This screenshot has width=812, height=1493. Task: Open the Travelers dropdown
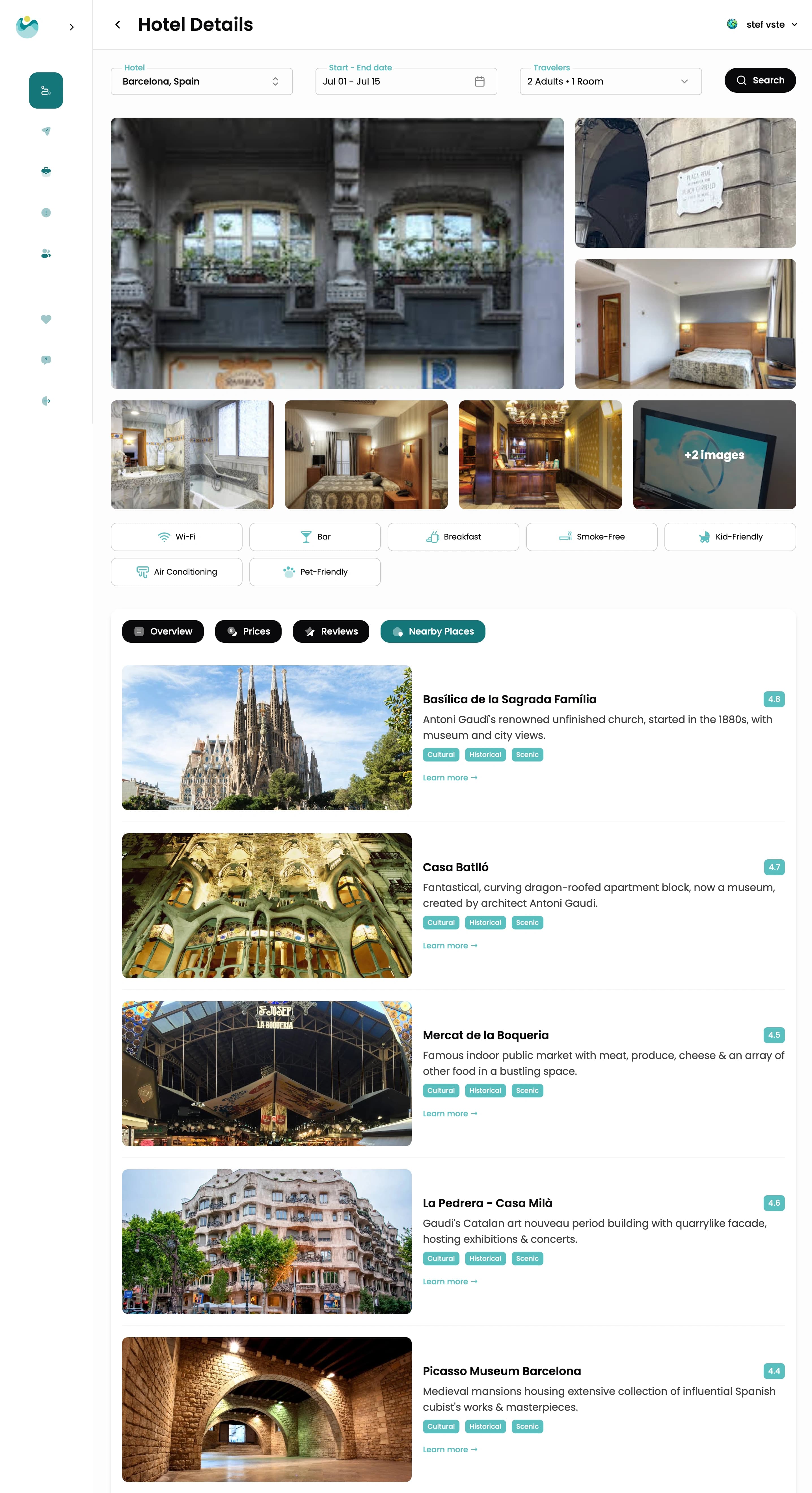click(610, 81)
